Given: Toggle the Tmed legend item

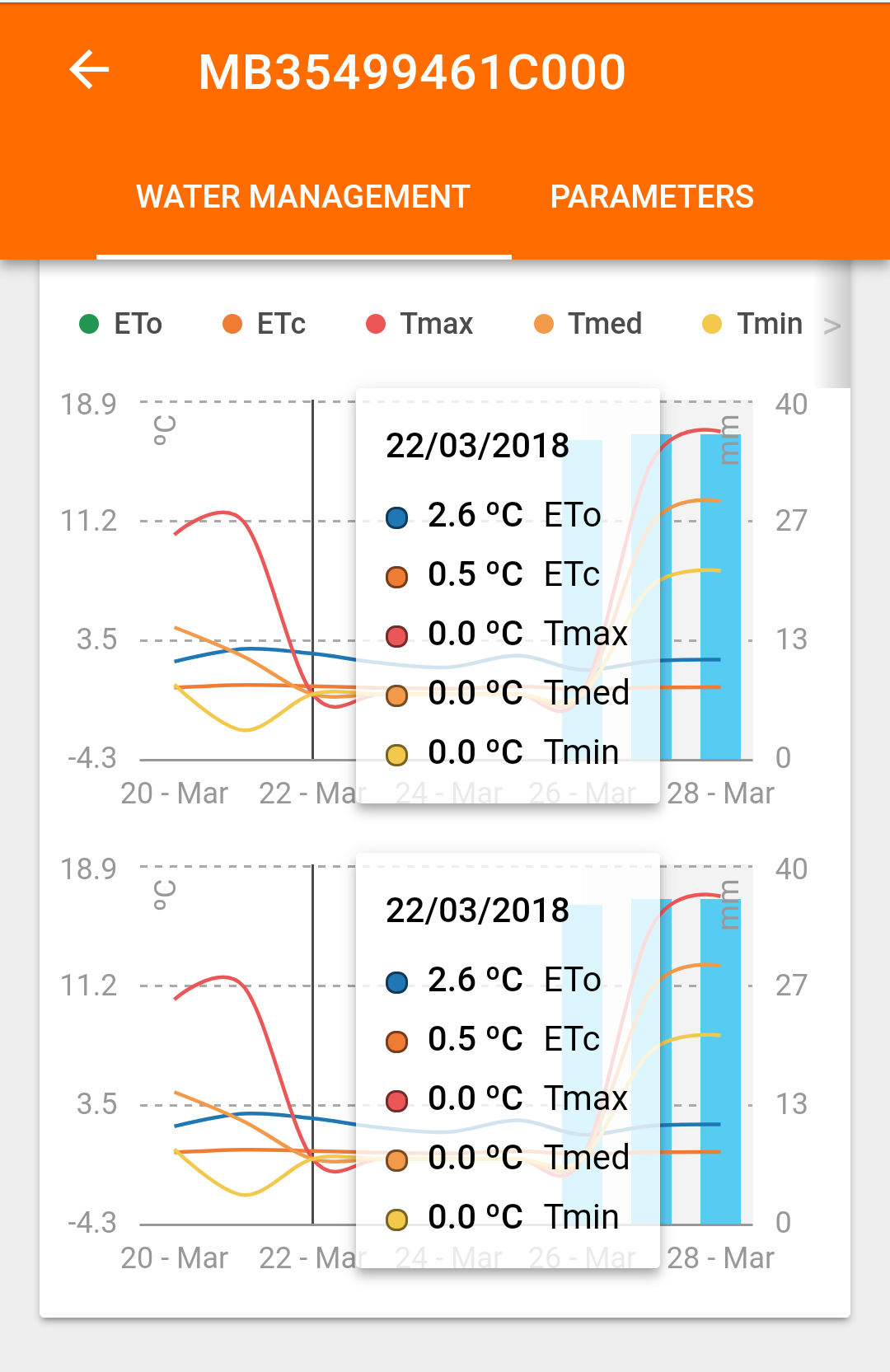Looking at the screenshot, I should pos(588,324).
